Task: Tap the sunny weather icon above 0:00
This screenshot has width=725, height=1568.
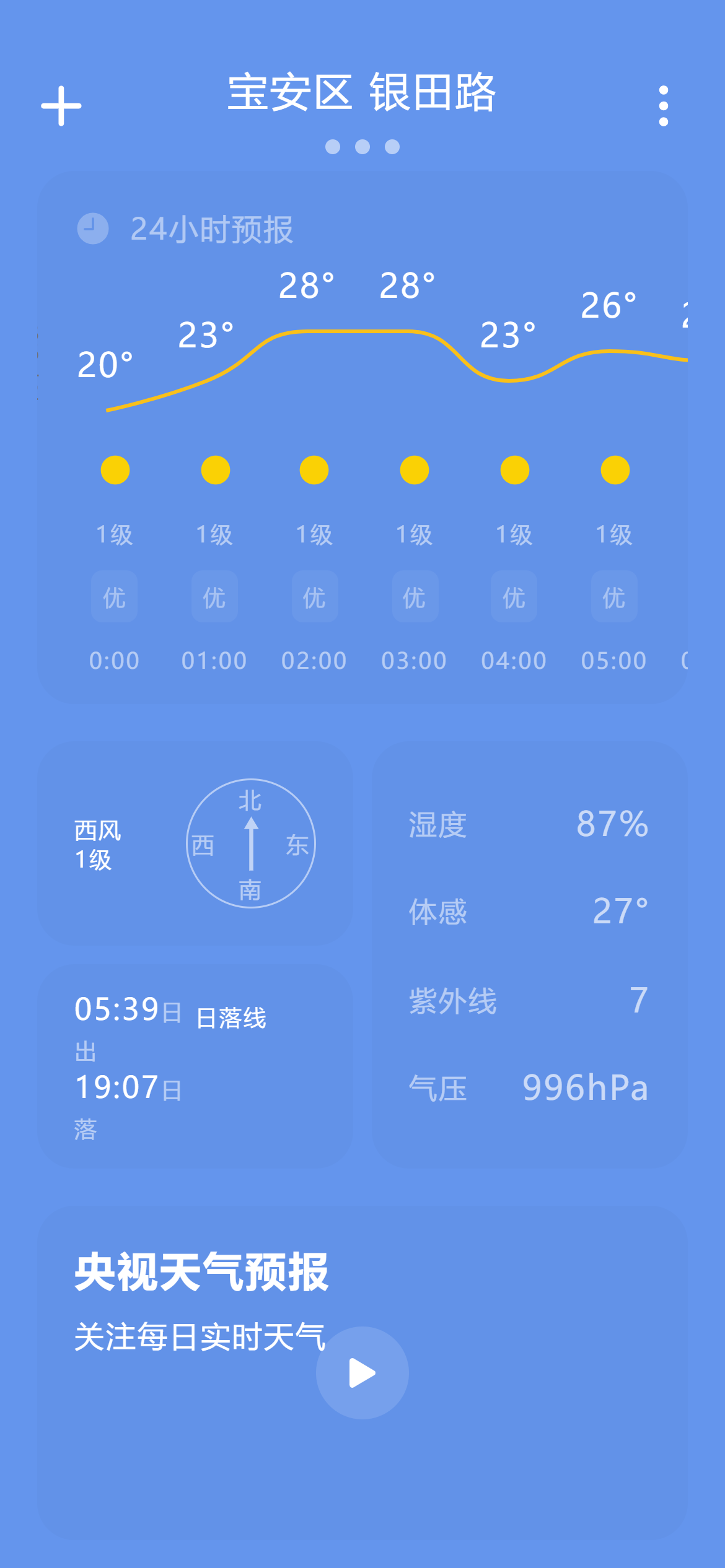Action: pyautogui.click(x=115, y=470)
